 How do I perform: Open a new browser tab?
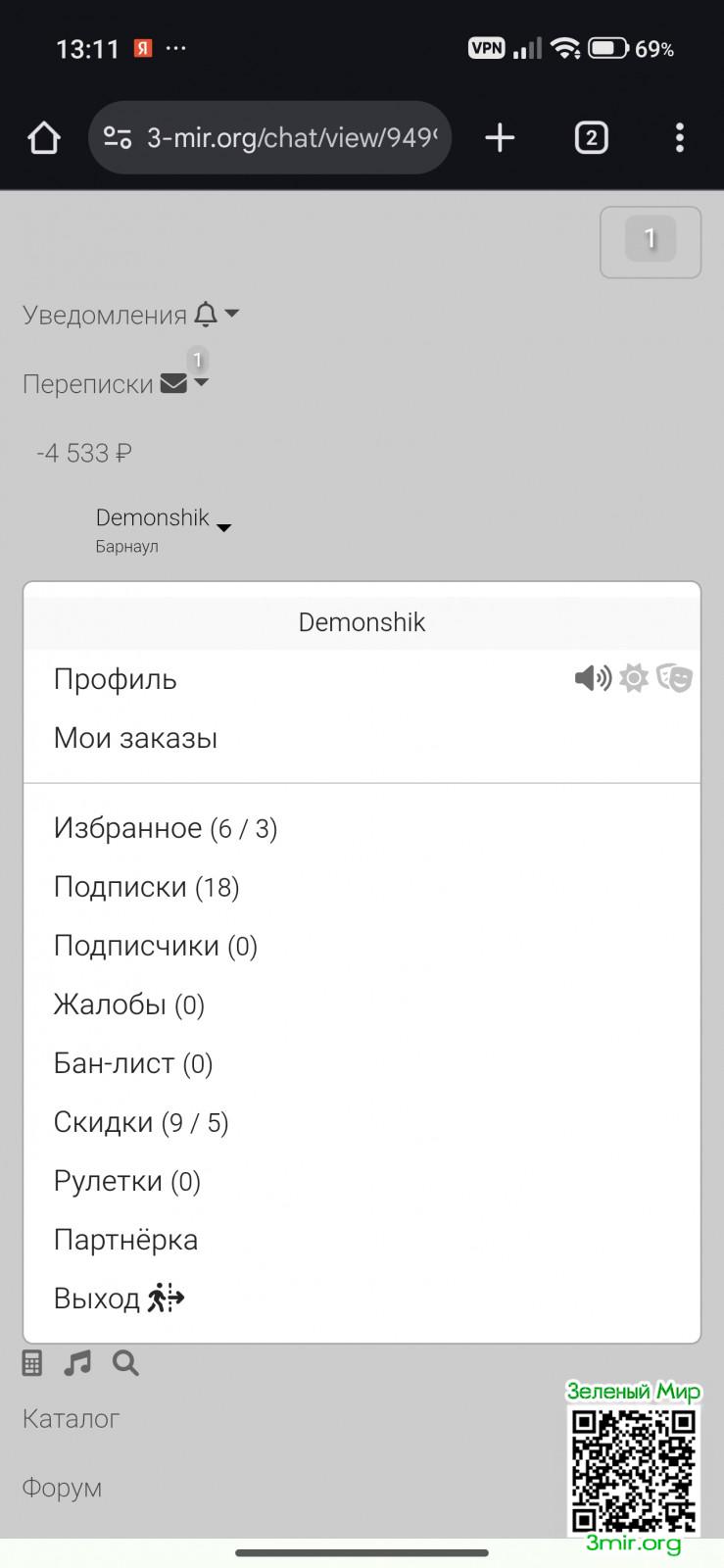[500, 138]
